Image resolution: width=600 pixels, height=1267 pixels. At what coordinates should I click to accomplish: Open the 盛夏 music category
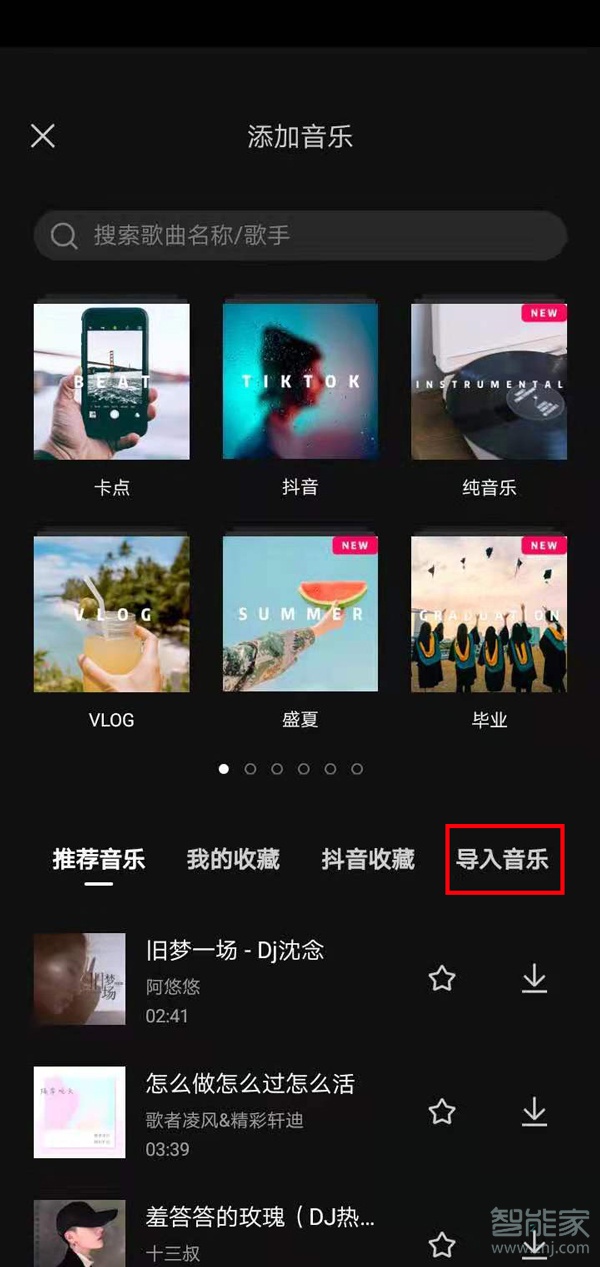(x=300, y=614)
